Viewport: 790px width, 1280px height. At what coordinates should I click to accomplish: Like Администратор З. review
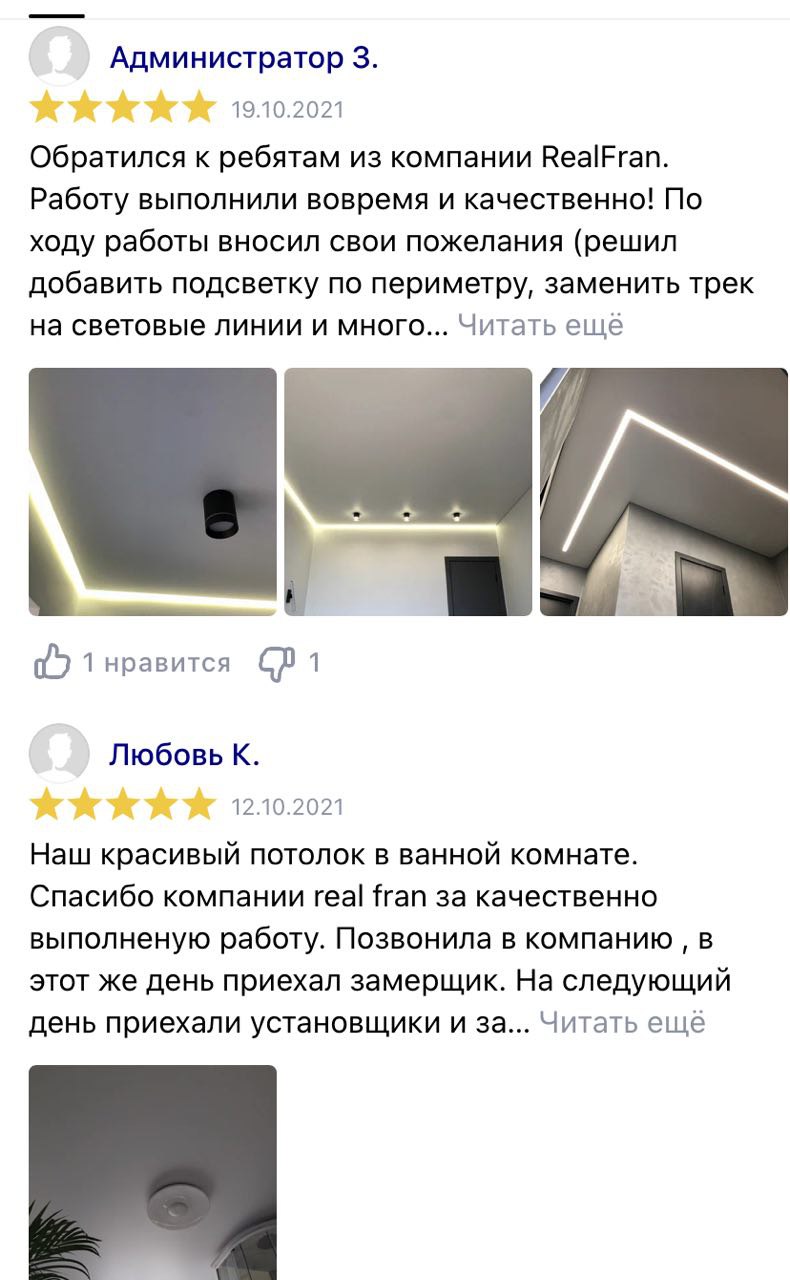(x=53, y=663)
